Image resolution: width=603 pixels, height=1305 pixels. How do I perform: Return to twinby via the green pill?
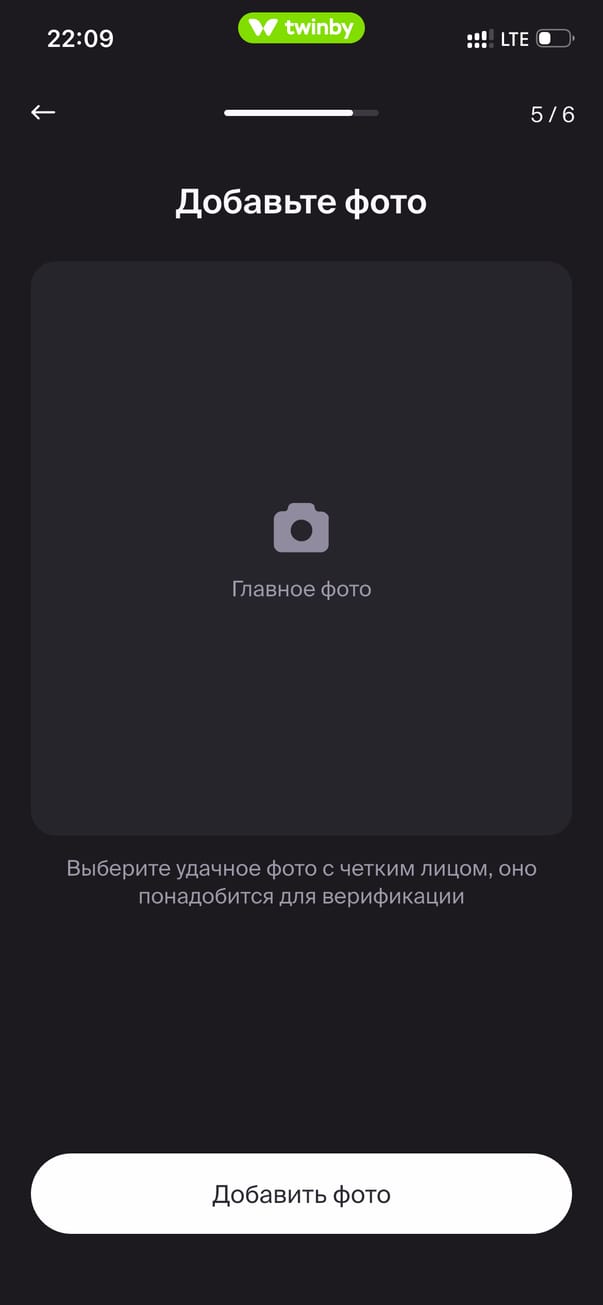(x=301, y=28)
